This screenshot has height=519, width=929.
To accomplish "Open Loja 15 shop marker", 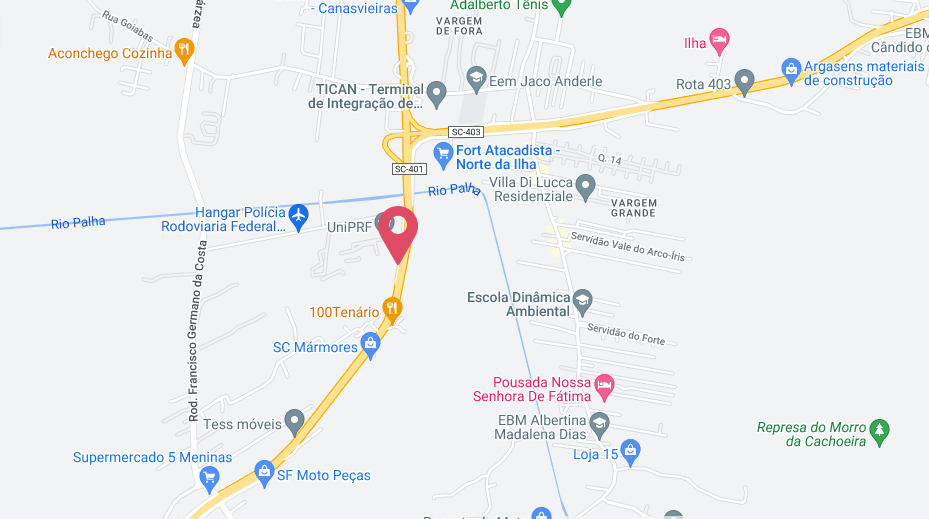I will (x=629, y=451).
